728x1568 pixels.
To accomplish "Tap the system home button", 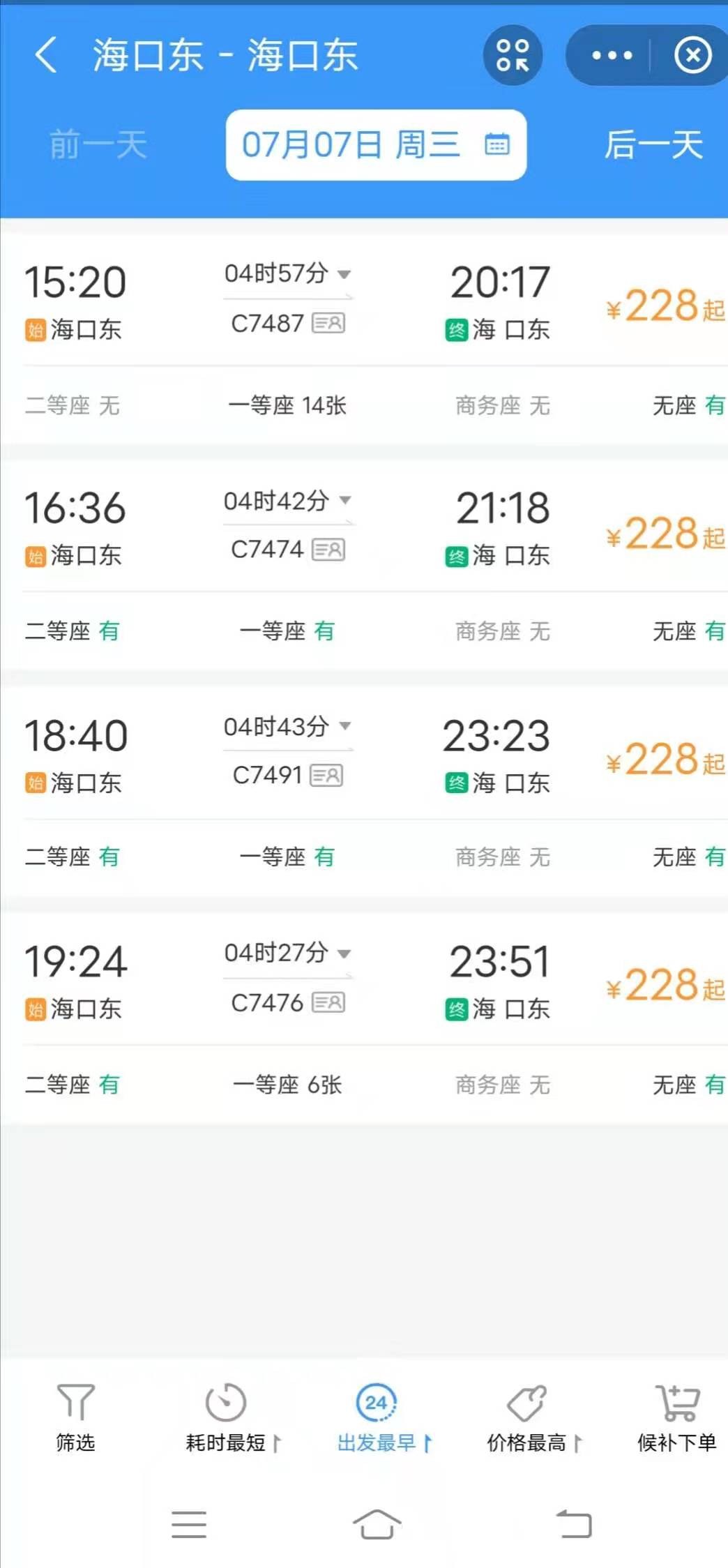I will [x=377, y=1524].
